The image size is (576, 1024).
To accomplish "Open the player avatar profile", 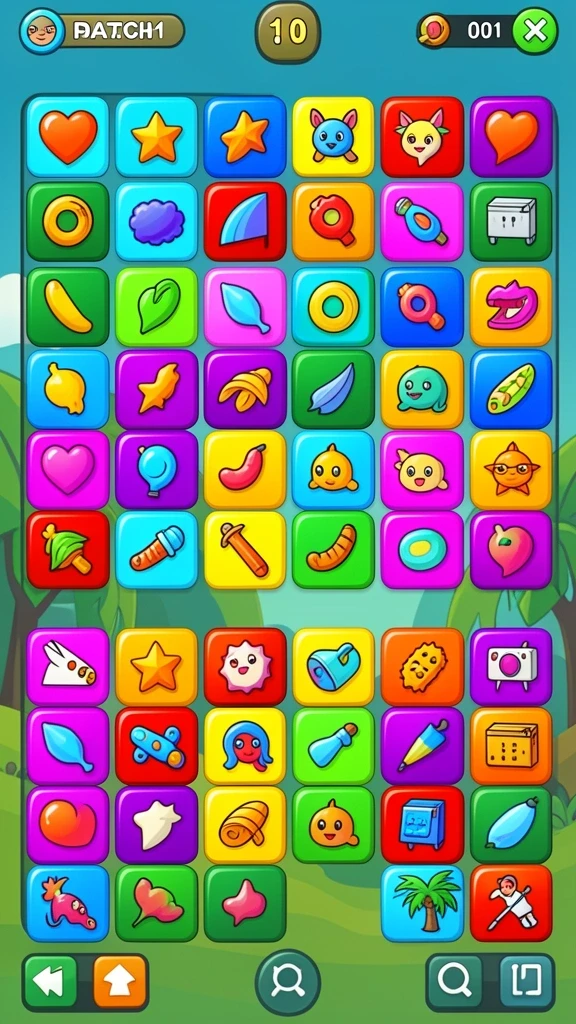I will point(42,31).
